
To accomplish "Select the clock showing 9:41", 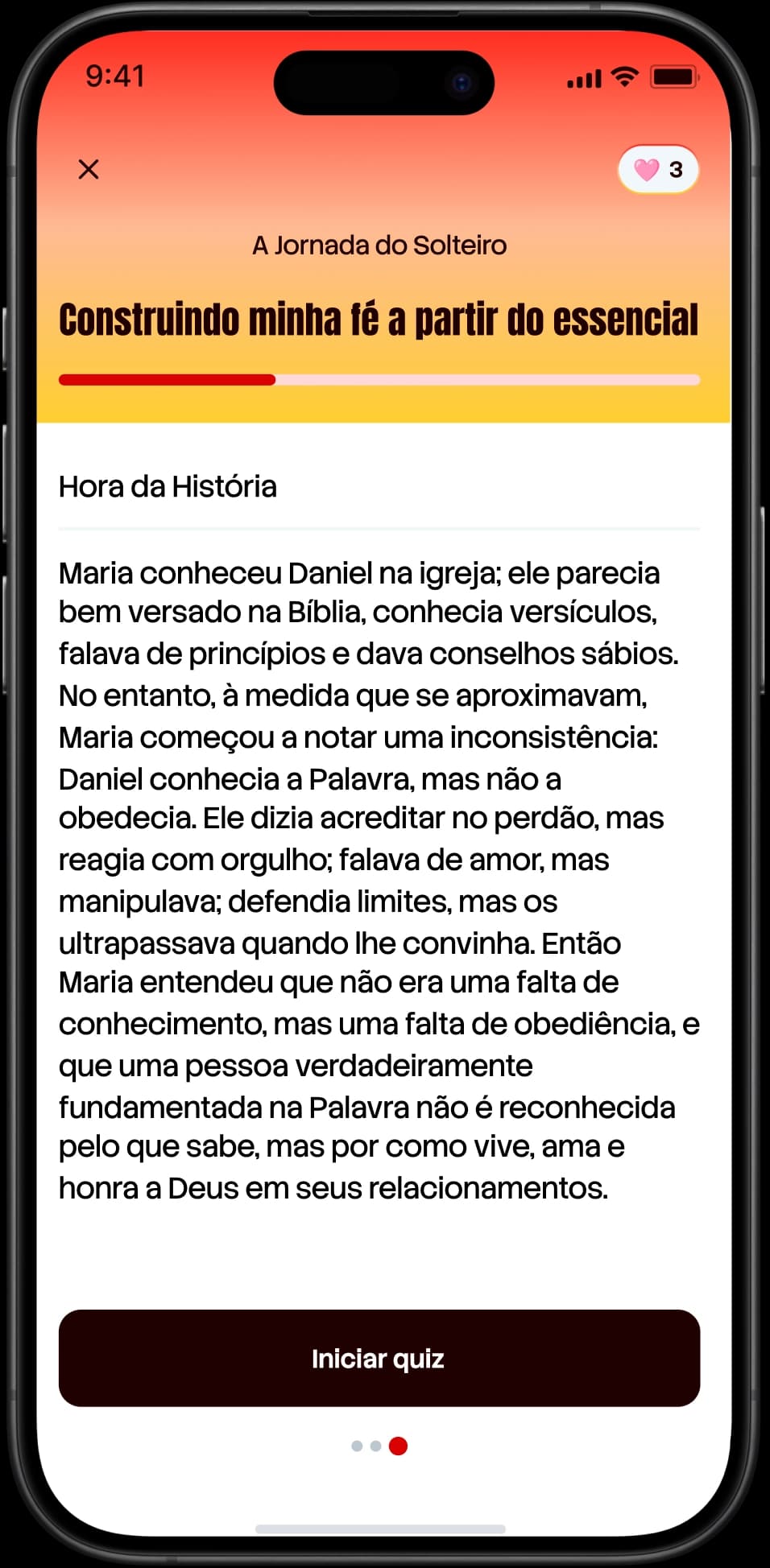I will (x=115, y=76).
